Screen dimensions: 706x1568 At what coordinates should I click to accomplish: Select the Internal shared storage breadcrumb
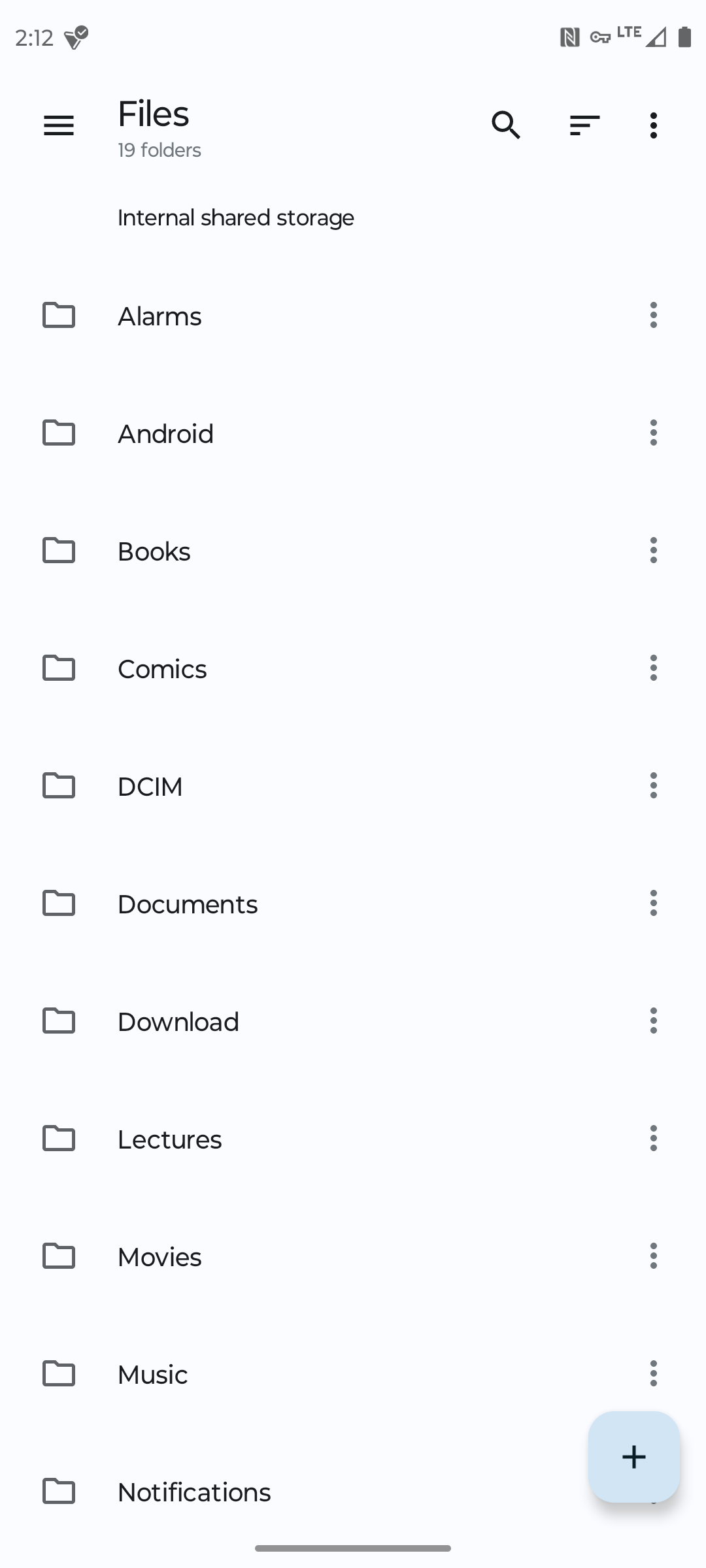click(x=236, y=218)
